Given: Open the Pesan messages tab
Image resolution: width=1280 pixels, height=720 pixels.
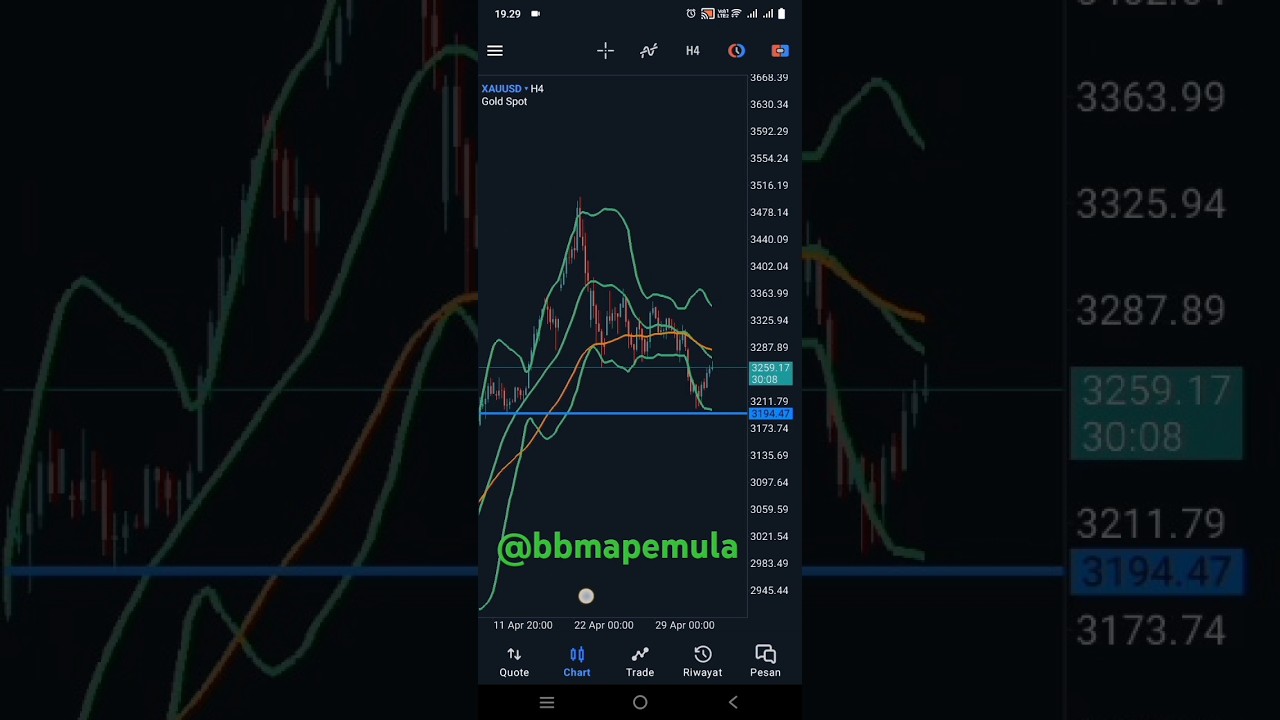Looking at the screenshot, I should 765,661.
